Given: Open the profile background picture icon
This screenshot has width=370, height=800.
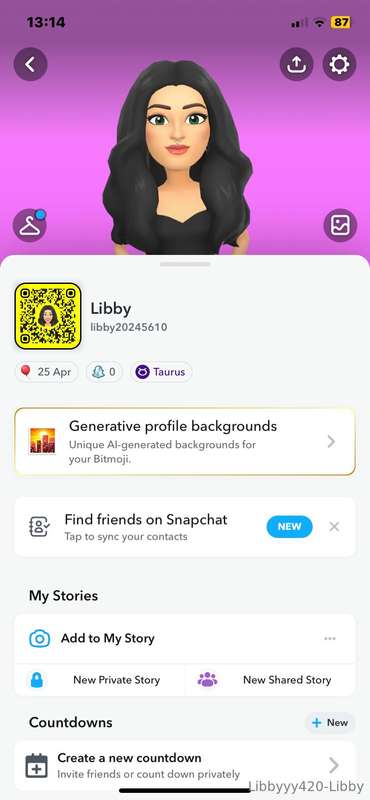Looking at the screenshot, I should pos(340,225).
